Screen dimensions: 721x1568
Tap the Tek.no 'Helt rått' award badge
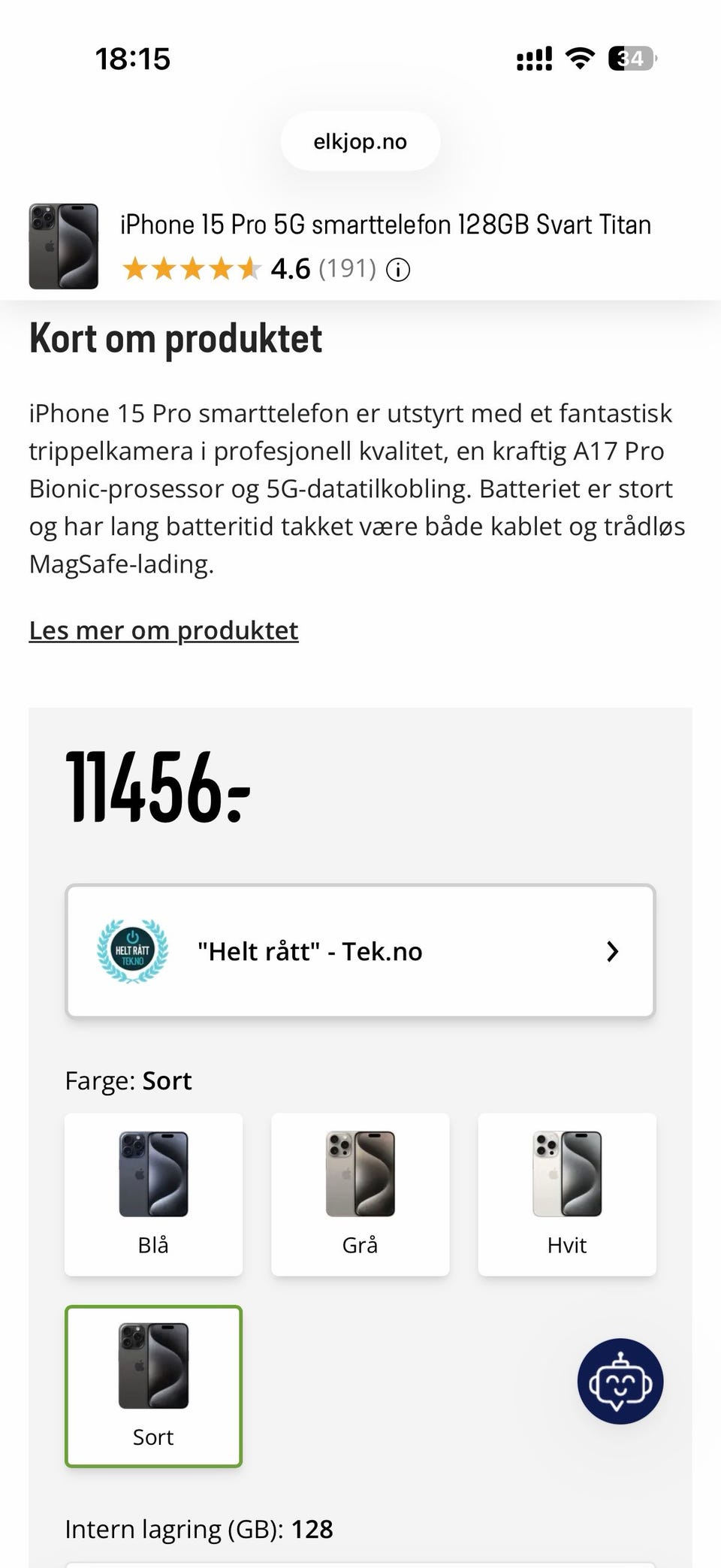click(x=131, y=950)
